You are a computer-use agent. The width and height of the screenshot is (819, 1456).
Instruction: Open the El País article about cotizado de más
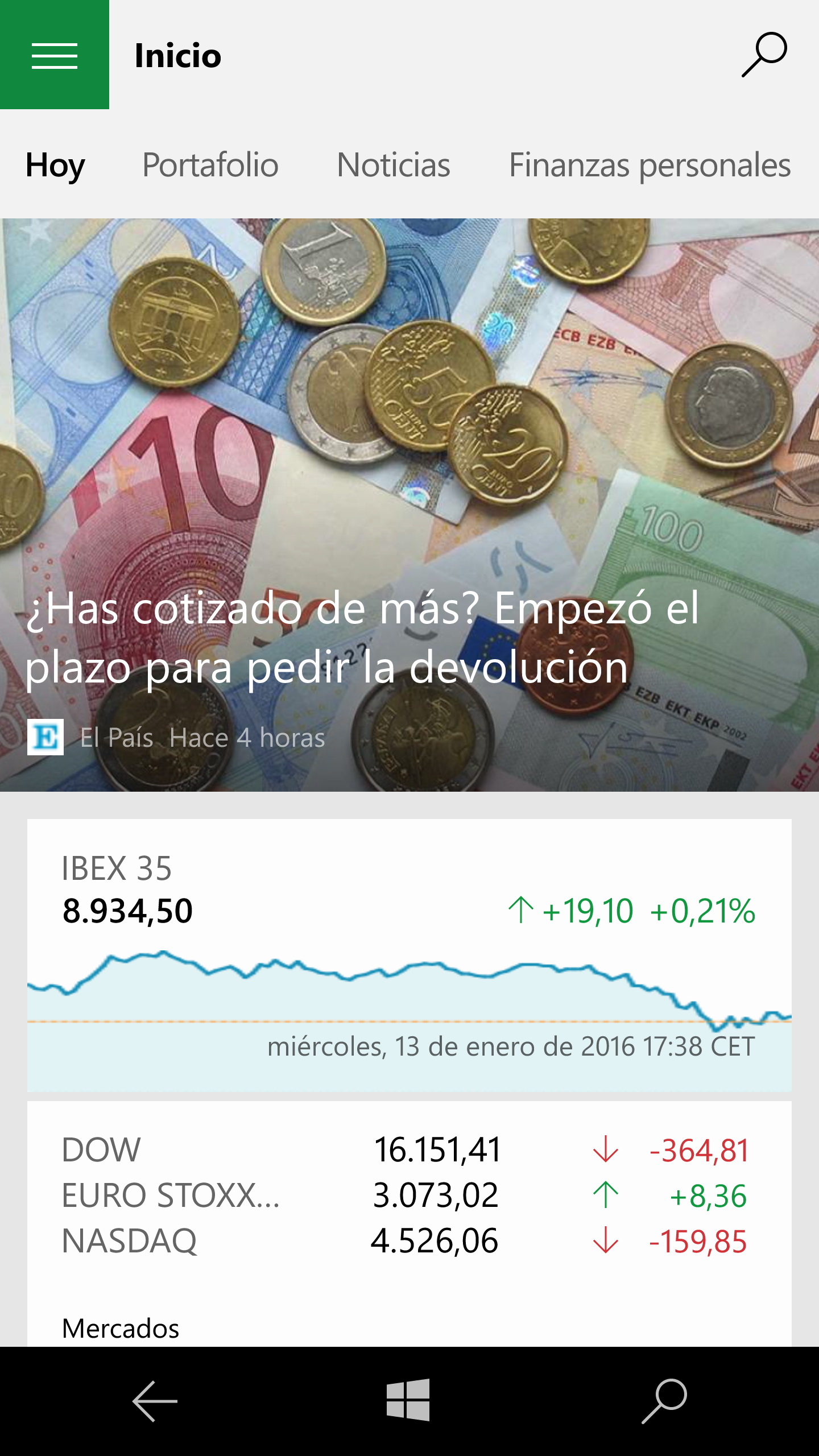[x=409, y=505]
